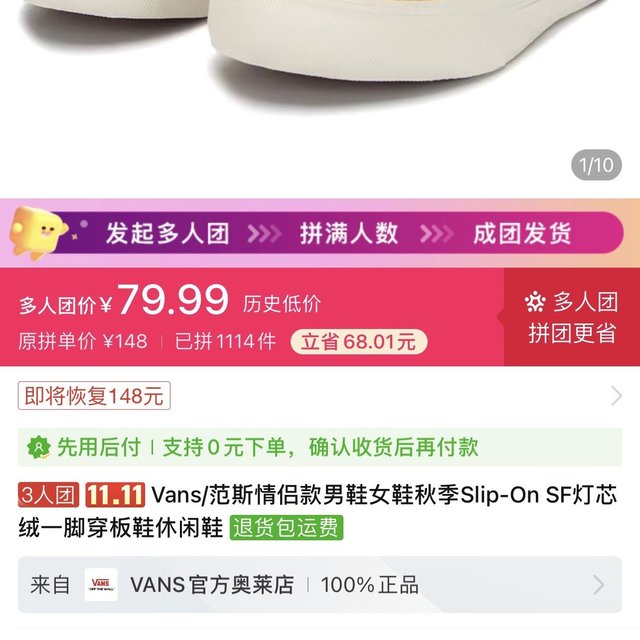The height and width of the screenshot is (640, 640).
Task: Expand the 即将恢复148元 price notice row
Action: pyautogui.click(x=320, y=396)
